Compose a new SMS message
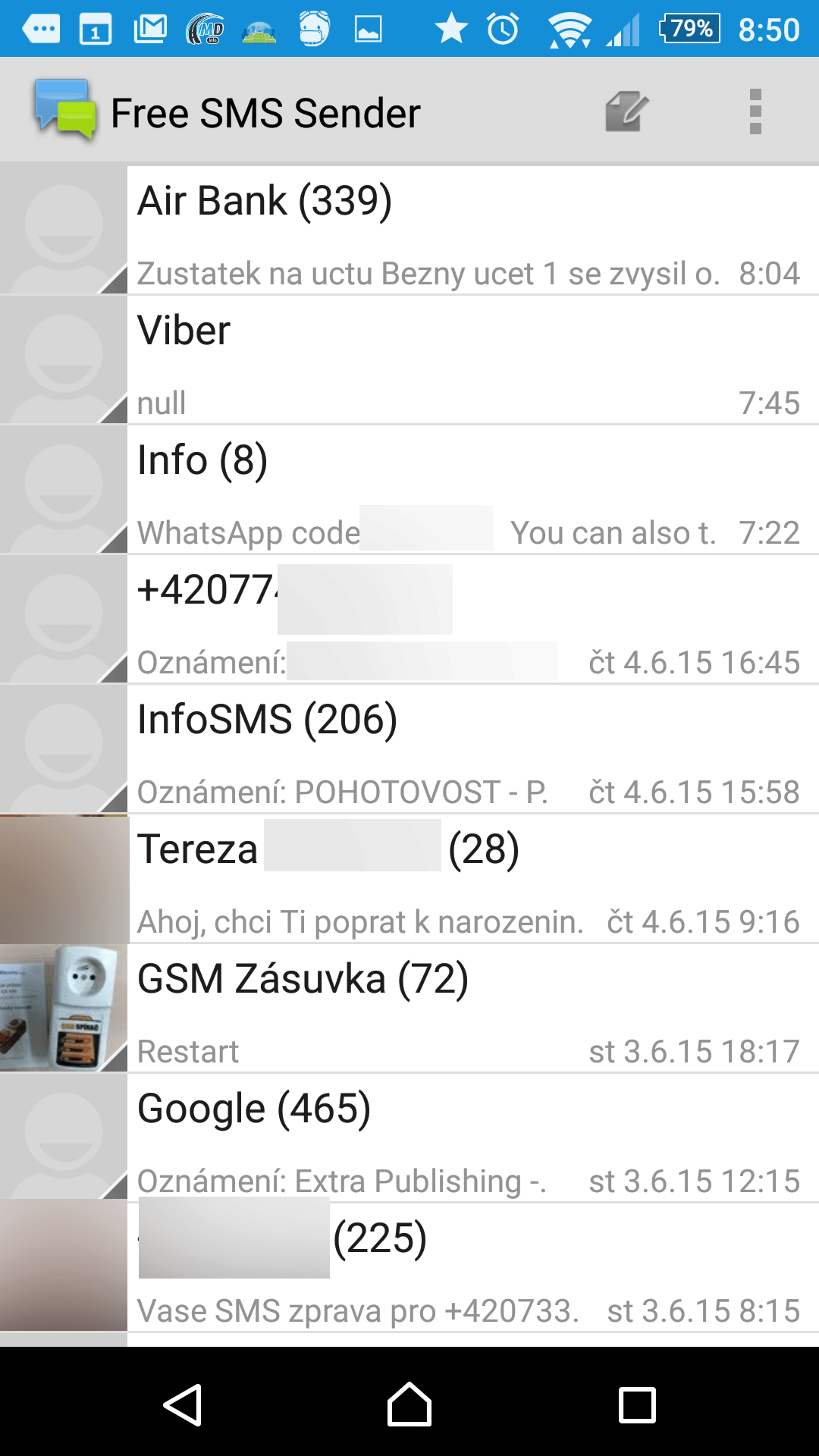The height and width of the screenshot is (1456, 819). (626, 112)
